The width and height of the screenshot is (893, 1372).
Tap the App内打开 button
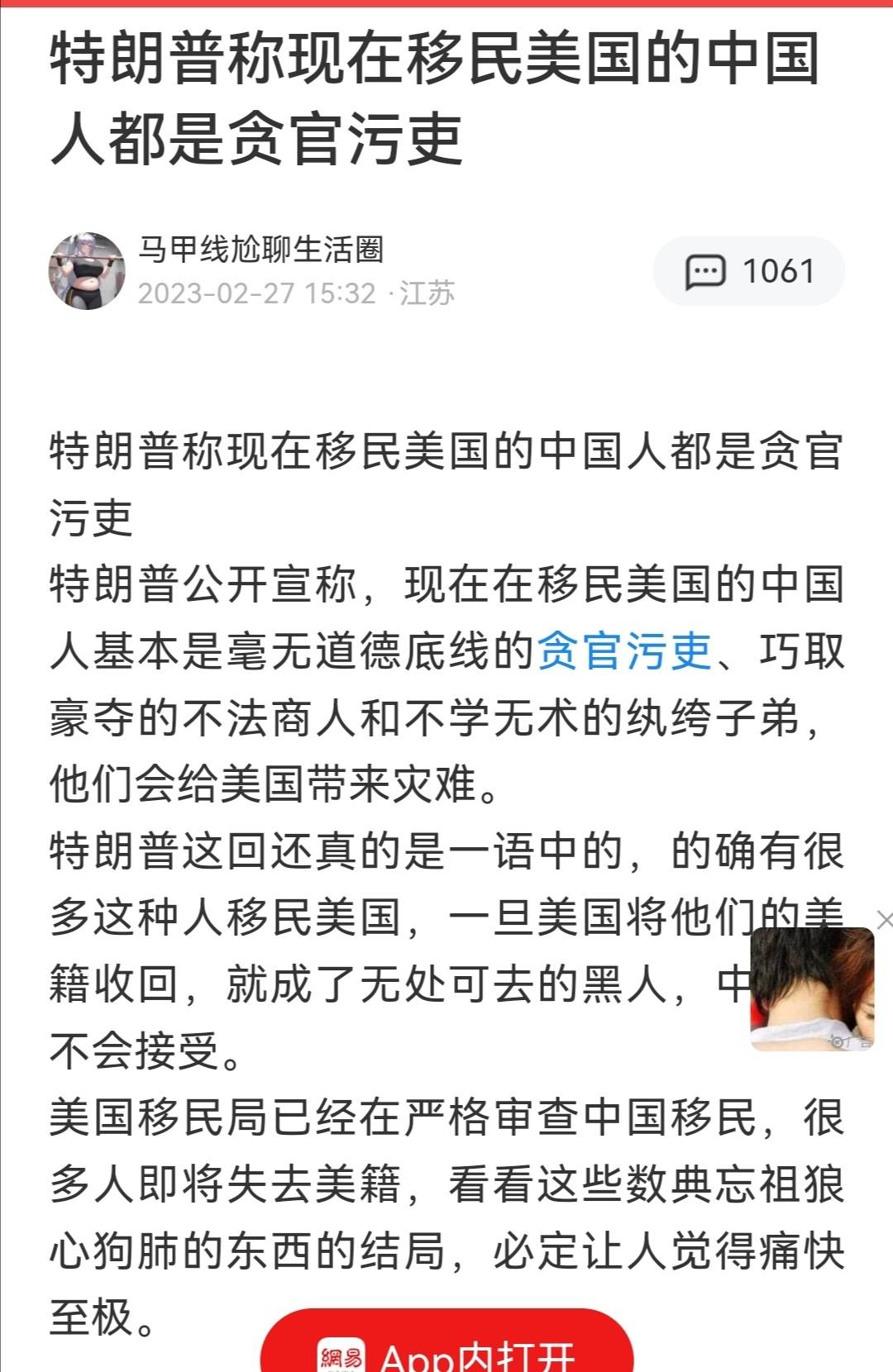447,1347
